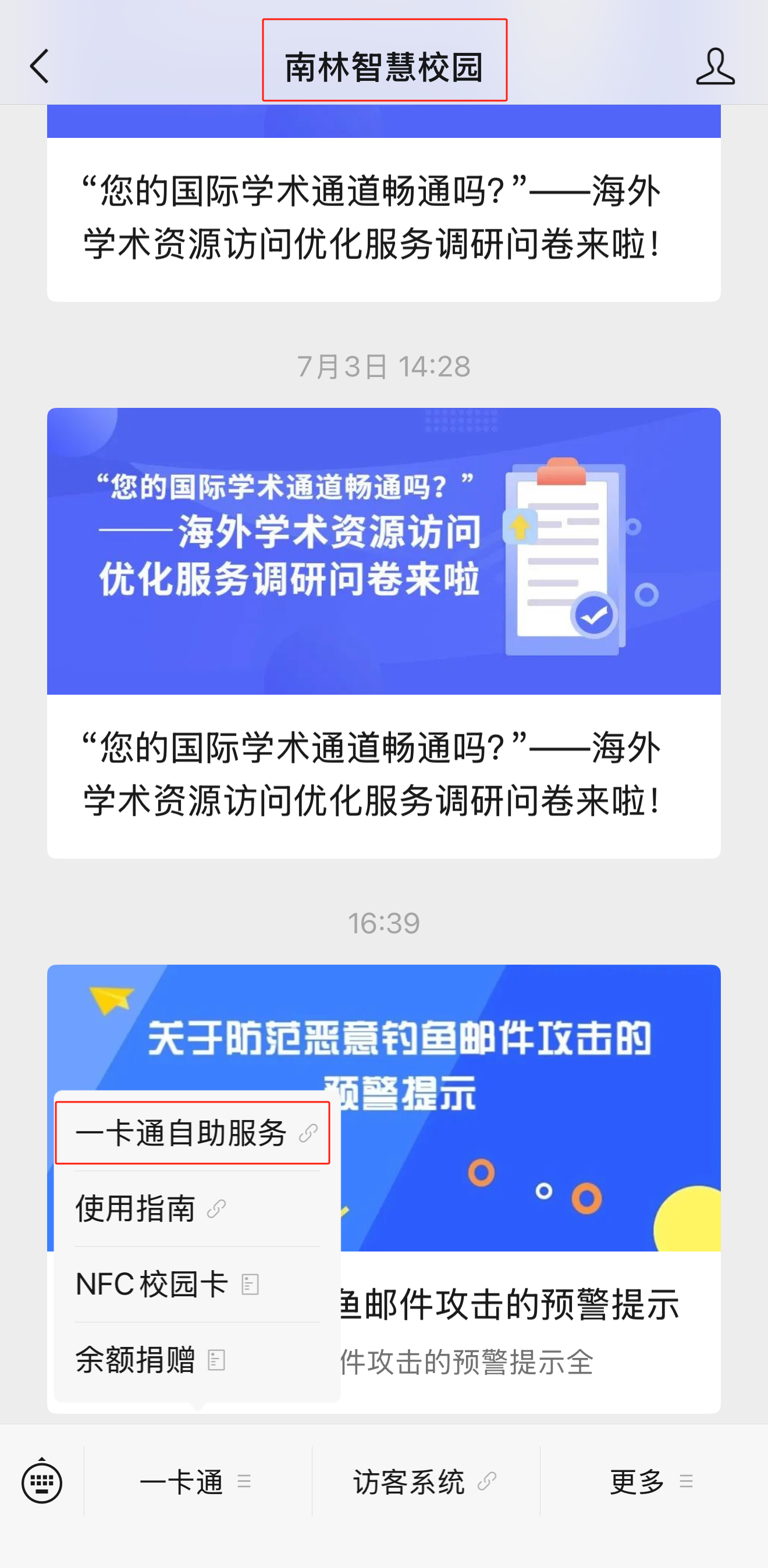768x1568 pixels.
Task: Choose NFC 校园卡 menu item
Action: coord(166,1284)
